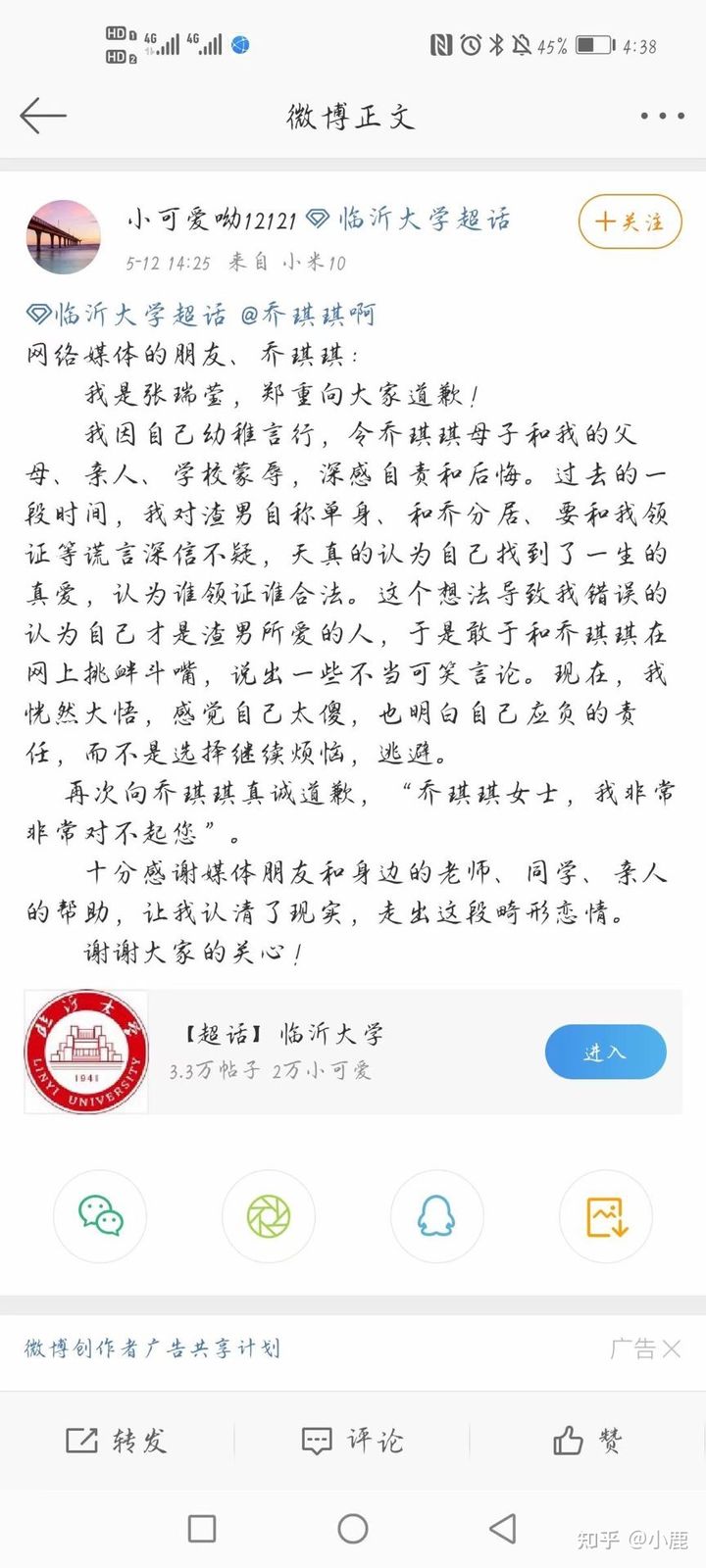This screenshot has height=1568, width=706.
Task: Share the post to QQ
Action: (x=436, y=1216)
